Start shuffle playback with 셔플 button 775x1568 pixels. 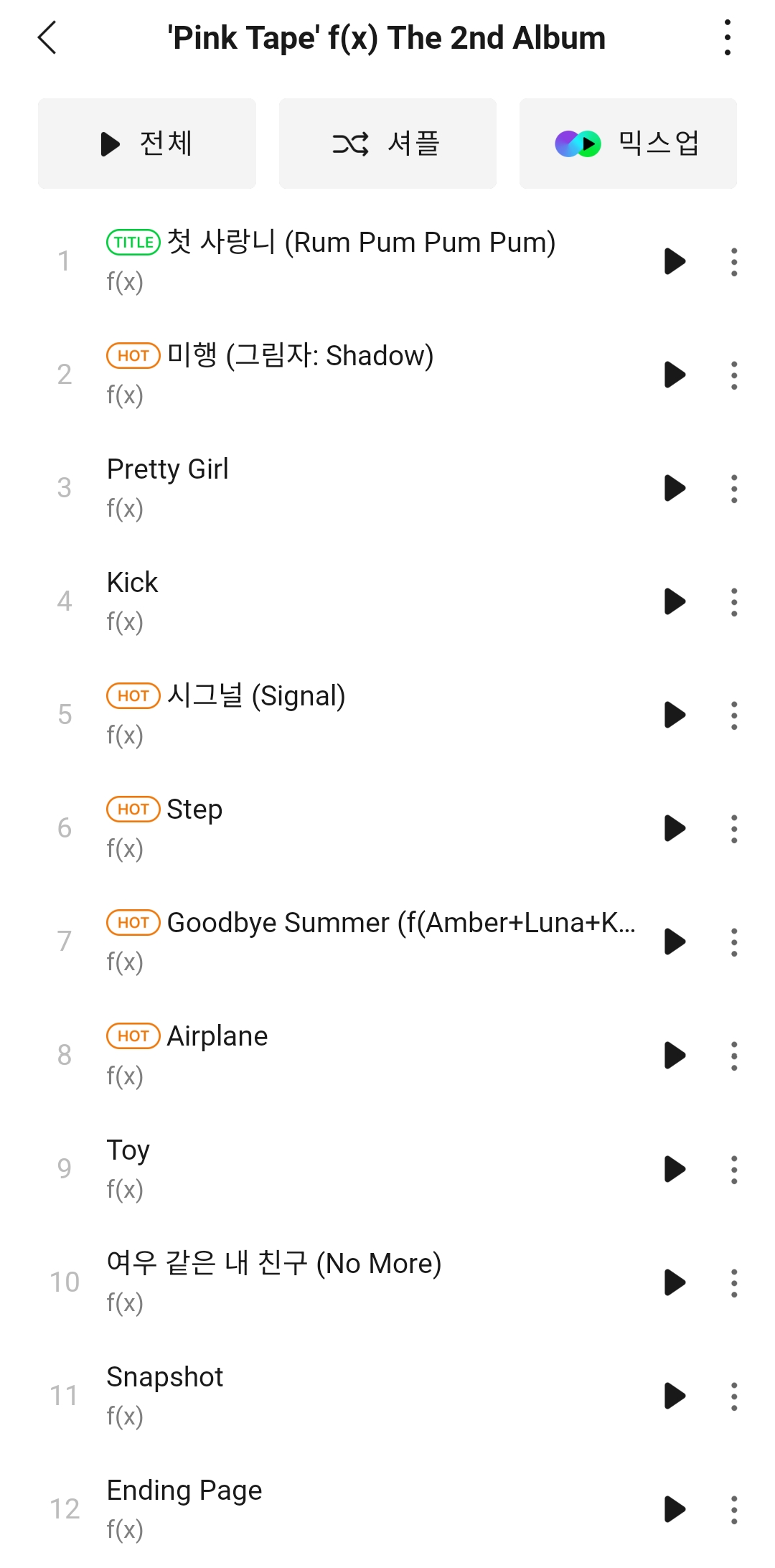(x=387, y=144)
